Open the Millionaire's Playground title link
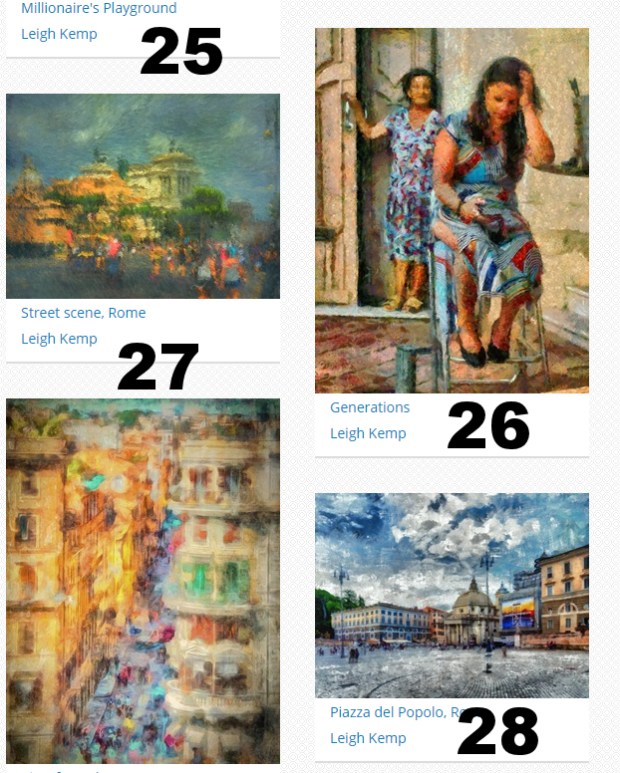620x773 pixels. [x=98, y=9]
